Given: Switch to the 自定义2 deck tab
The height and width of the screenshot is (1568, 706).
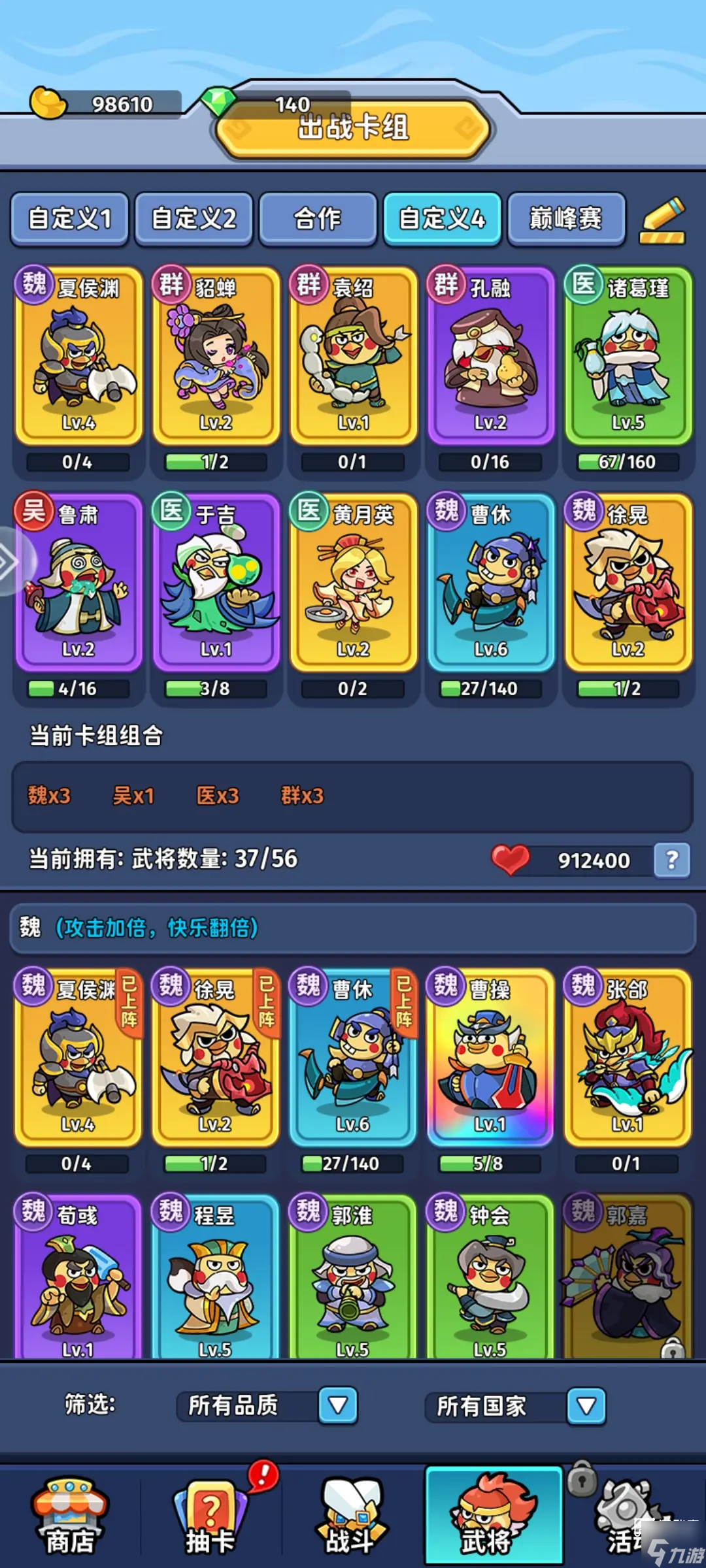Looking at the screenshot, I should click(x=193, y=219).
